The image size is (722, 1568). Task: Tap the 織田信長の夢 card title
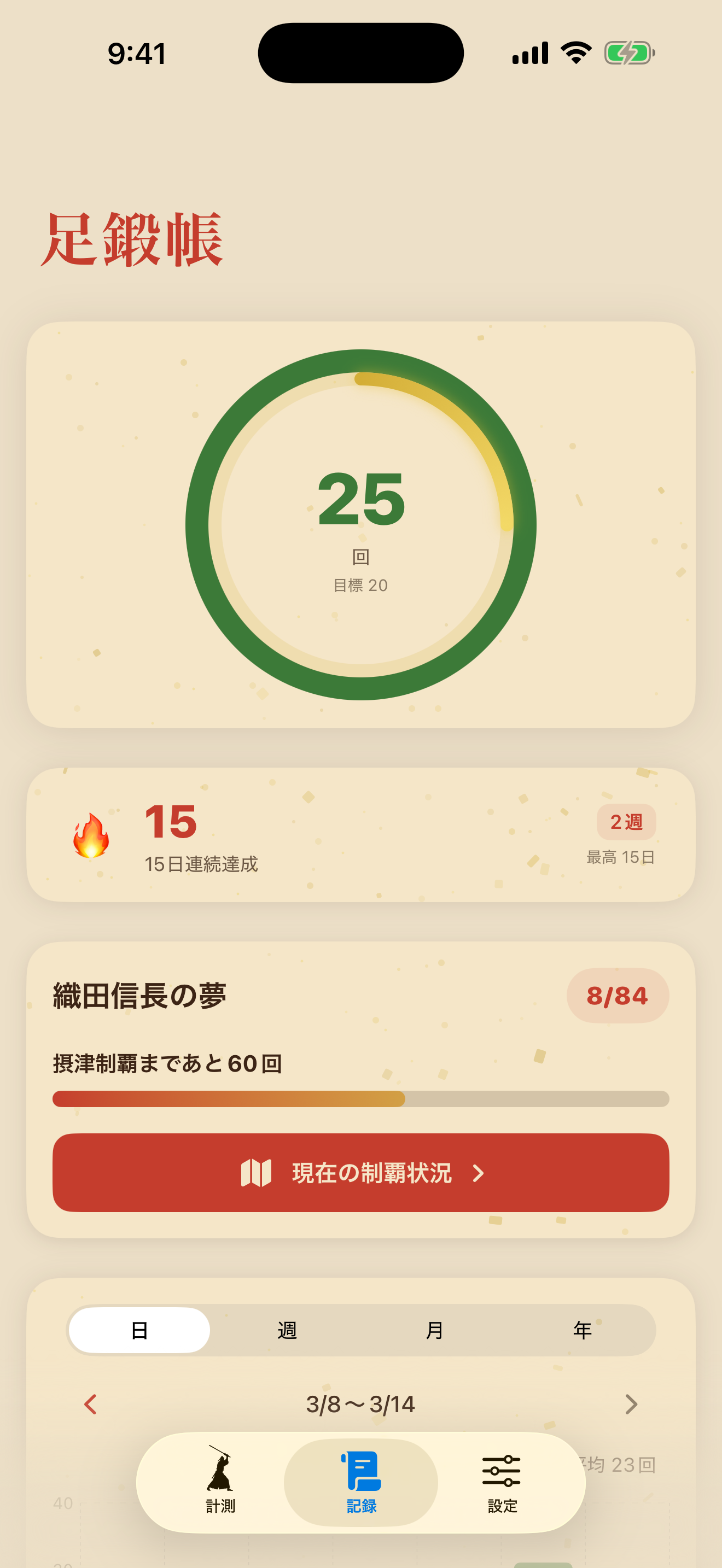pyautogui.click(x=139, y=993)
